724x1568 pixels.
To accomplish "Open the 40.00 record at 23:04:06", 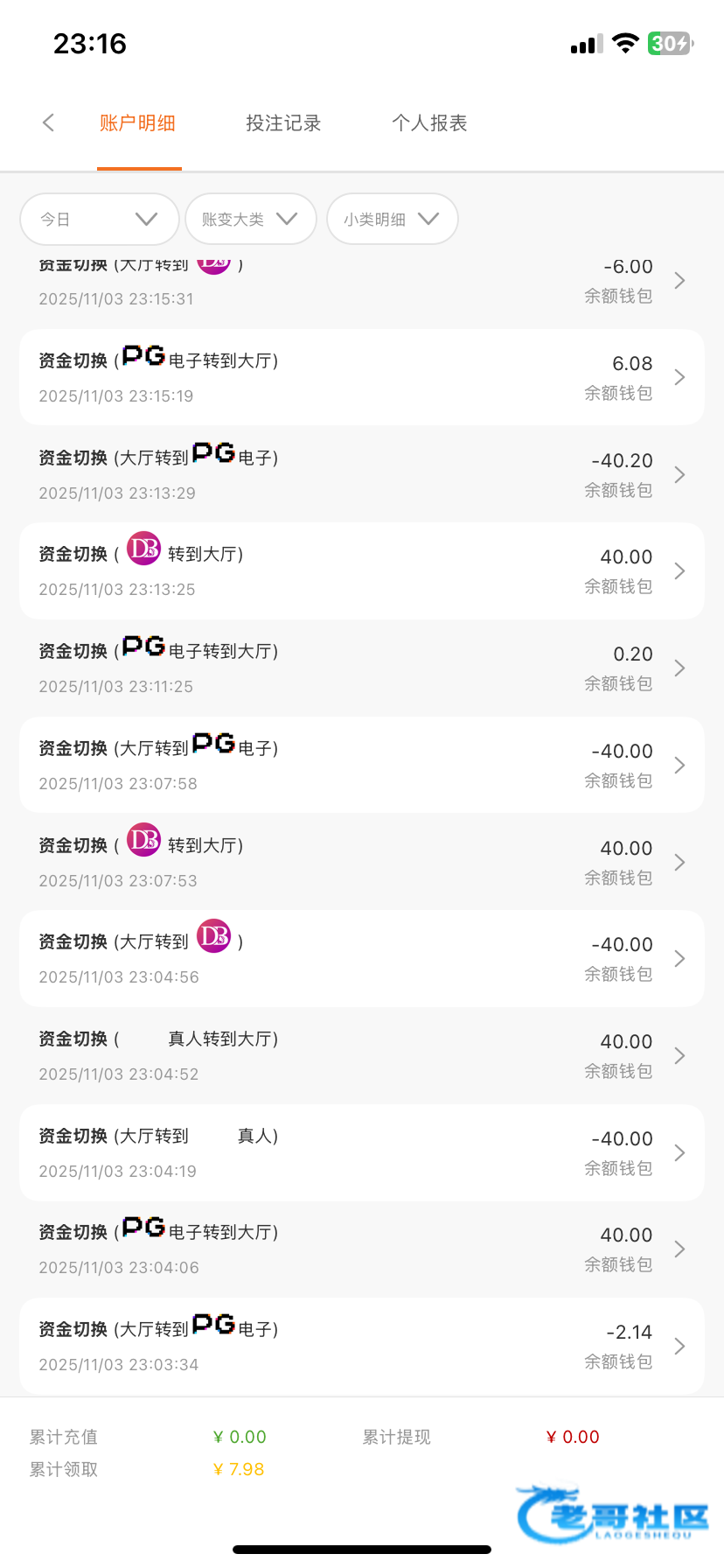I will [361, 1249].
